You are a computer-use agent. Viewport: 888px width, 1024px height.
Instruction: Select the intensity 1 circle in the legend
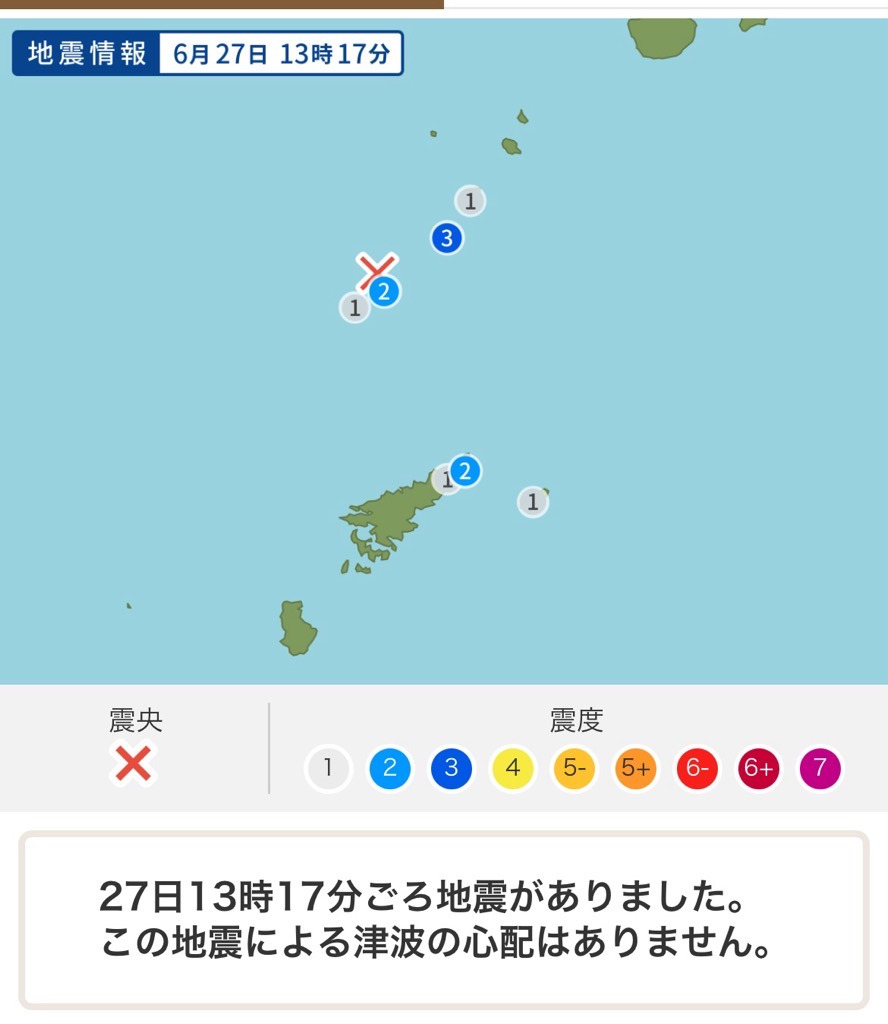(328, 768)
